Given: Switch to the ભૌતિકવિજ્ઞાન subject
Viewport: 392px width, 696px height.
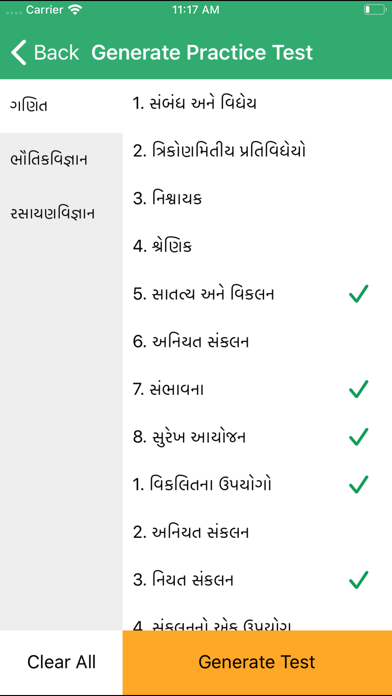Looking at the screenshot, I should pyautogui.click(x=61, y=160).
